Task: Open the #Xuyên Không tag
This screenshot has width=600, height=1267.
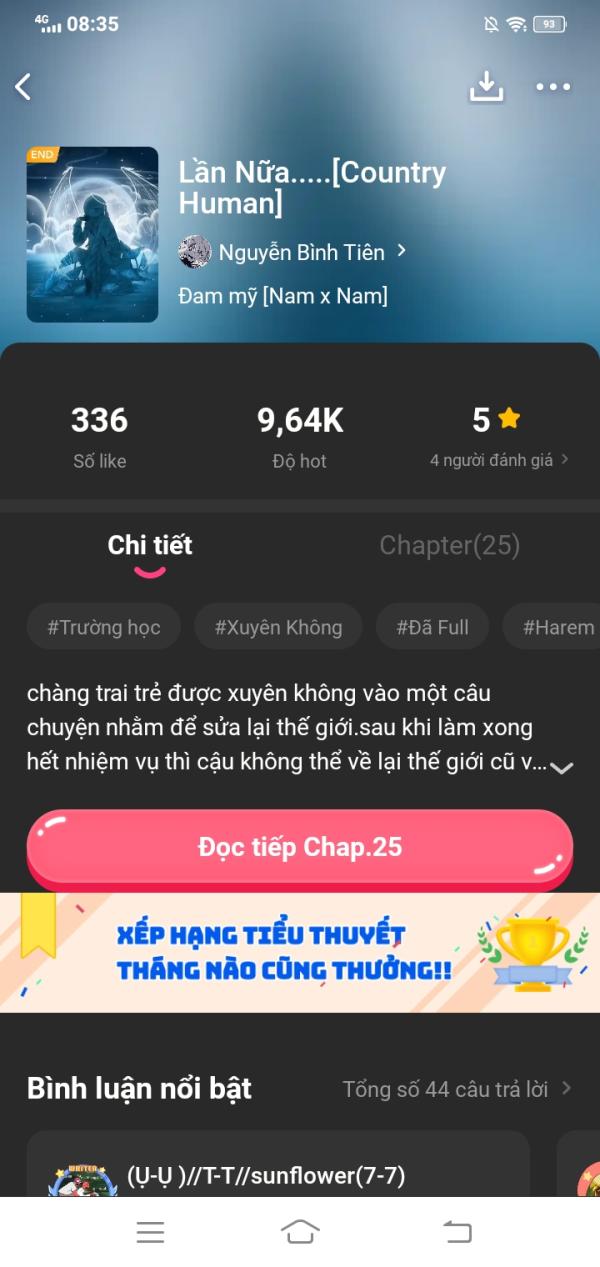Action: pyautogui.click(x=278, y=628)
